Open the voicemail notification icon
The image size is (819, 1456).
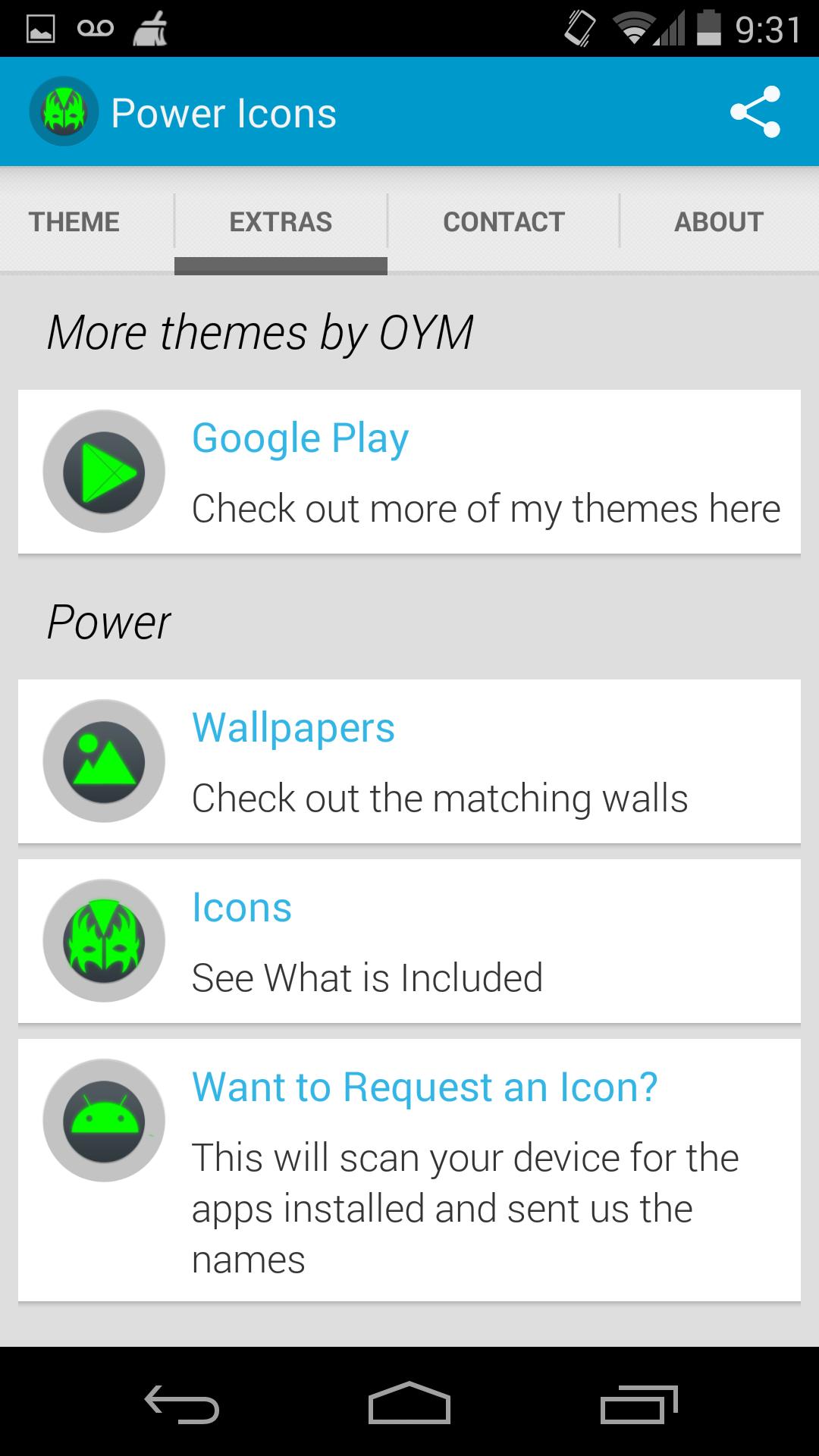pos(97,27)
